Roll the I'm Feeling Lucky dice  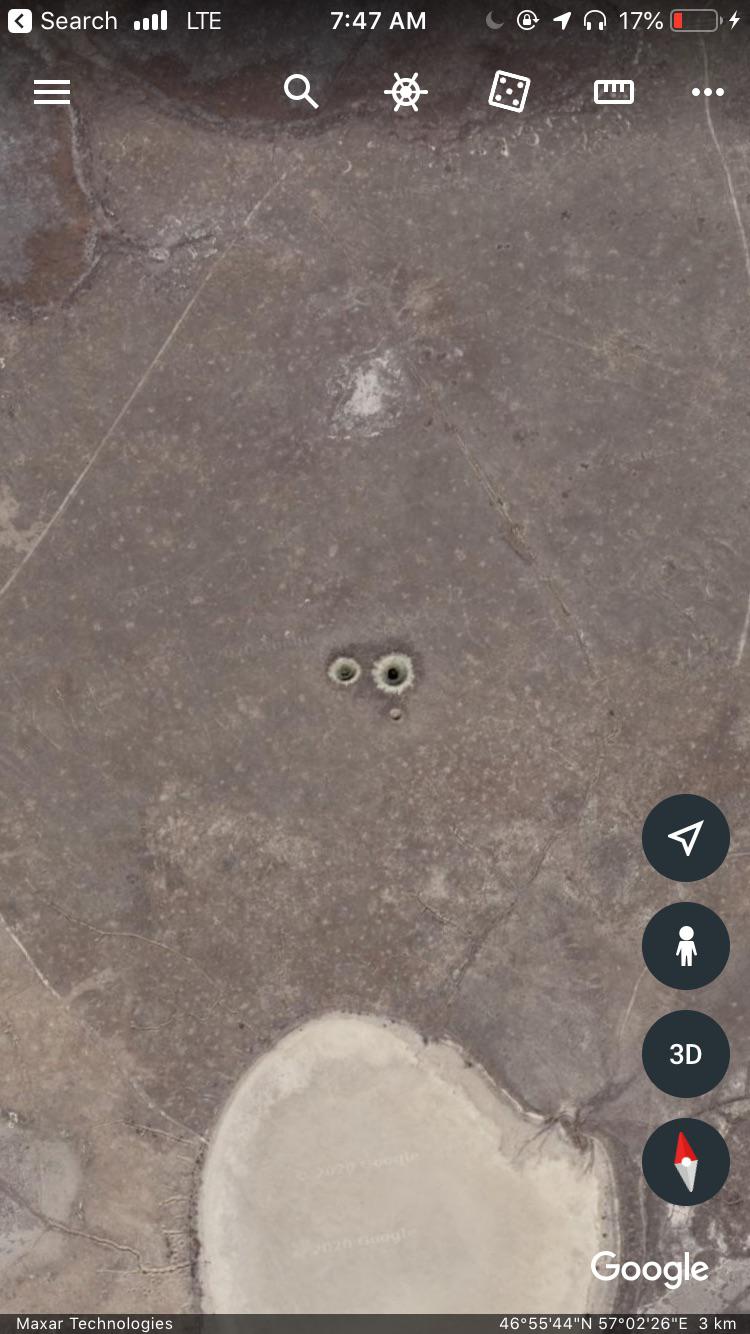[x=509, y=92]
